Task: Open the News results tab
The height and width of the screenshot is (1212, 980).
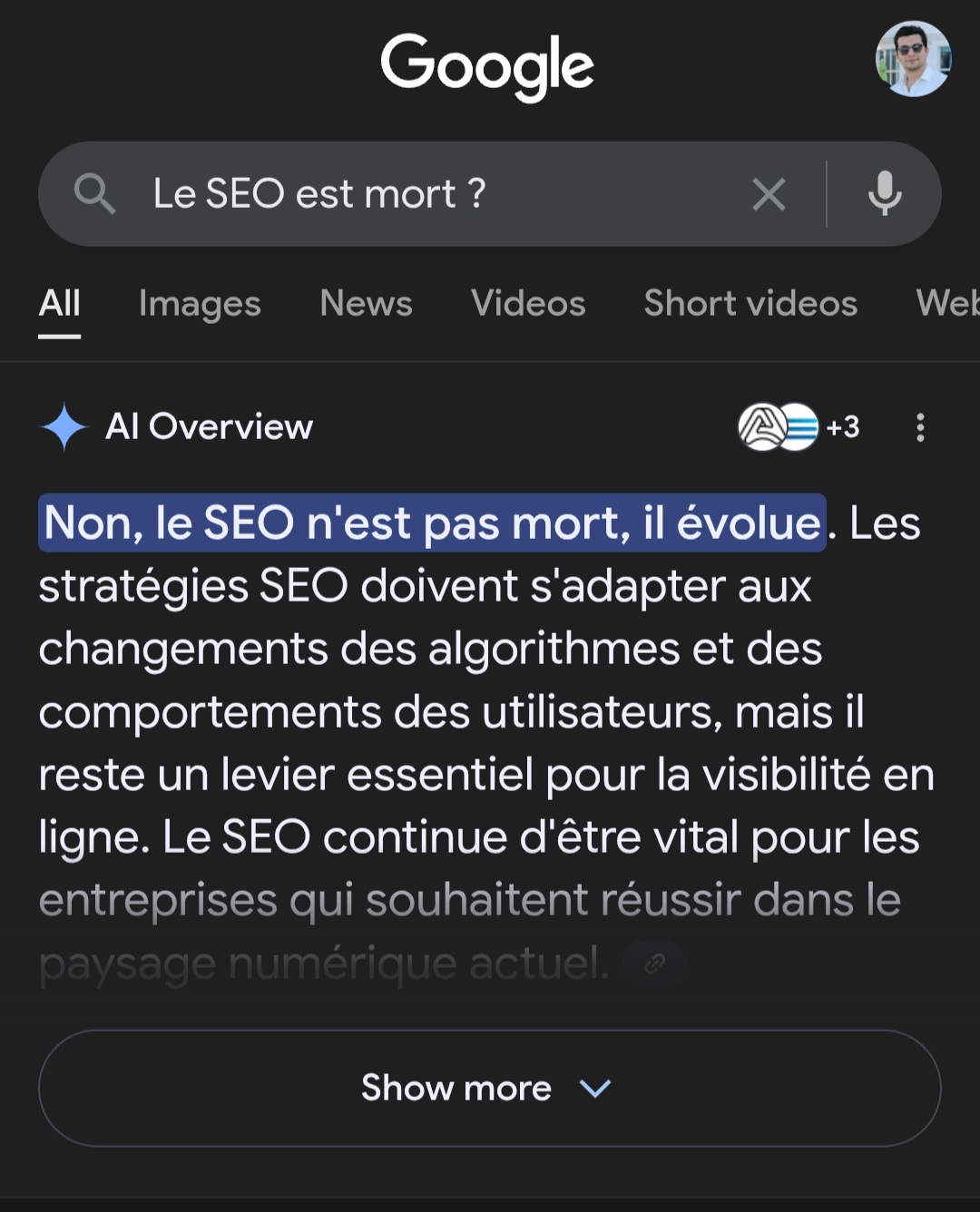Action: [365, 304]
